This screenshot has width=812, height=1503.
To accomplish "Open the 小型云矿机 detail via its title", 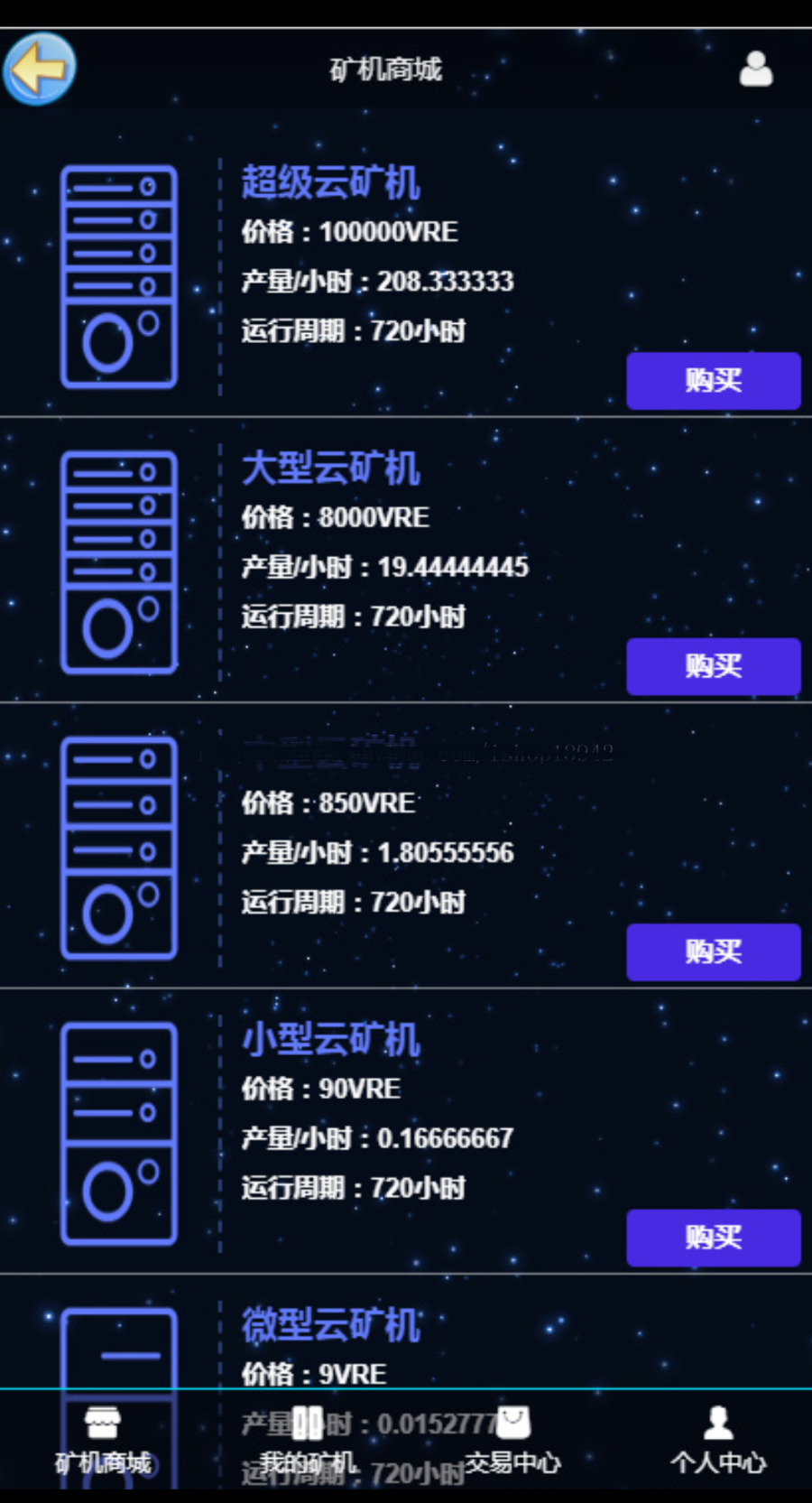I will (331, 1039).
